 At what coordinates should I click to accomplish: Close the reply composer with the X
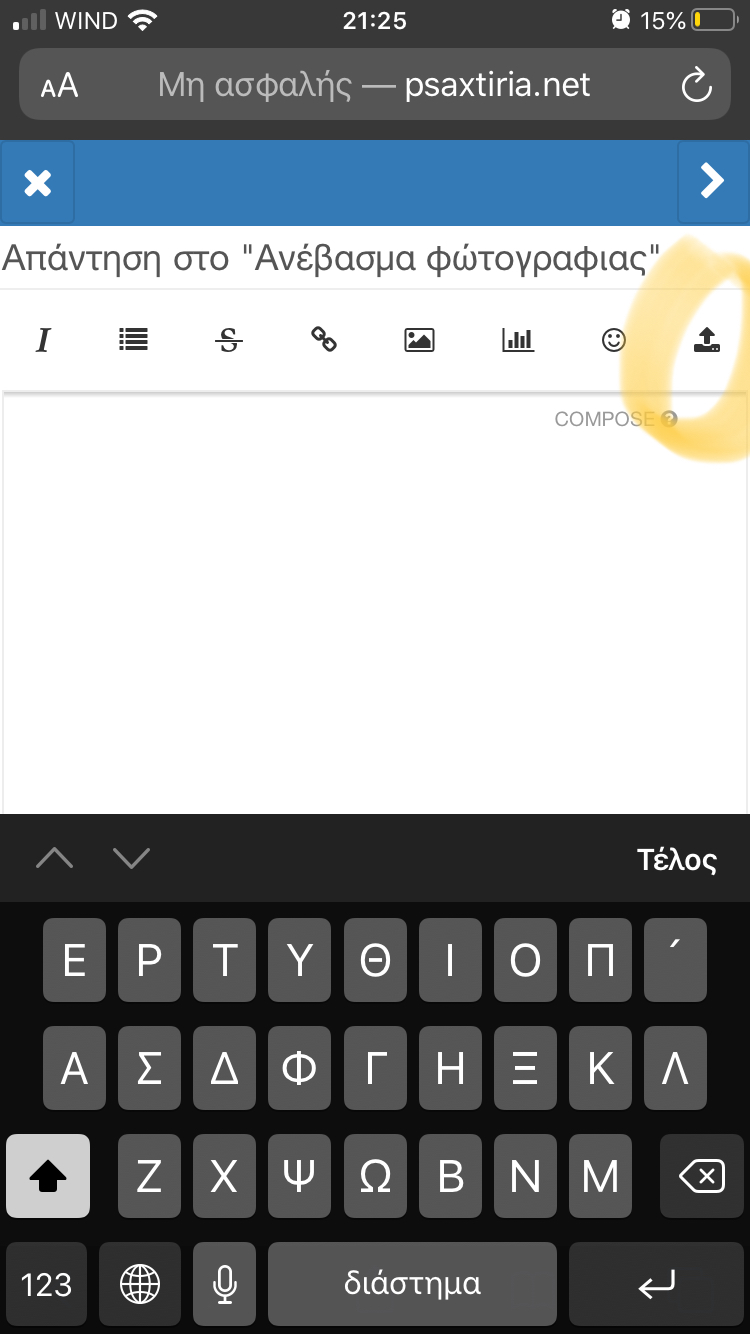point(38,183)
